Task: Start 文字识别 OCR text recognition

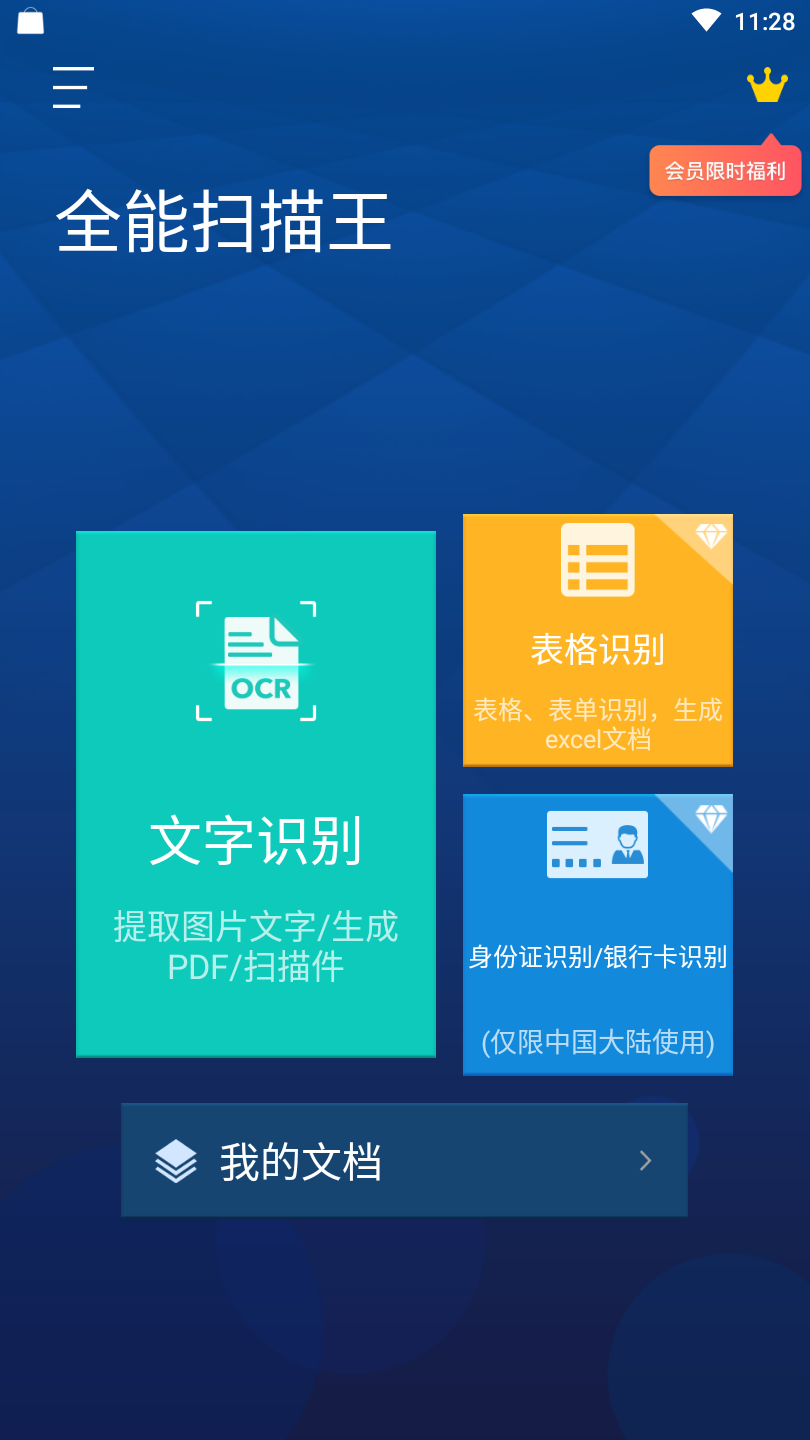Action: click(x=256, y=794)
